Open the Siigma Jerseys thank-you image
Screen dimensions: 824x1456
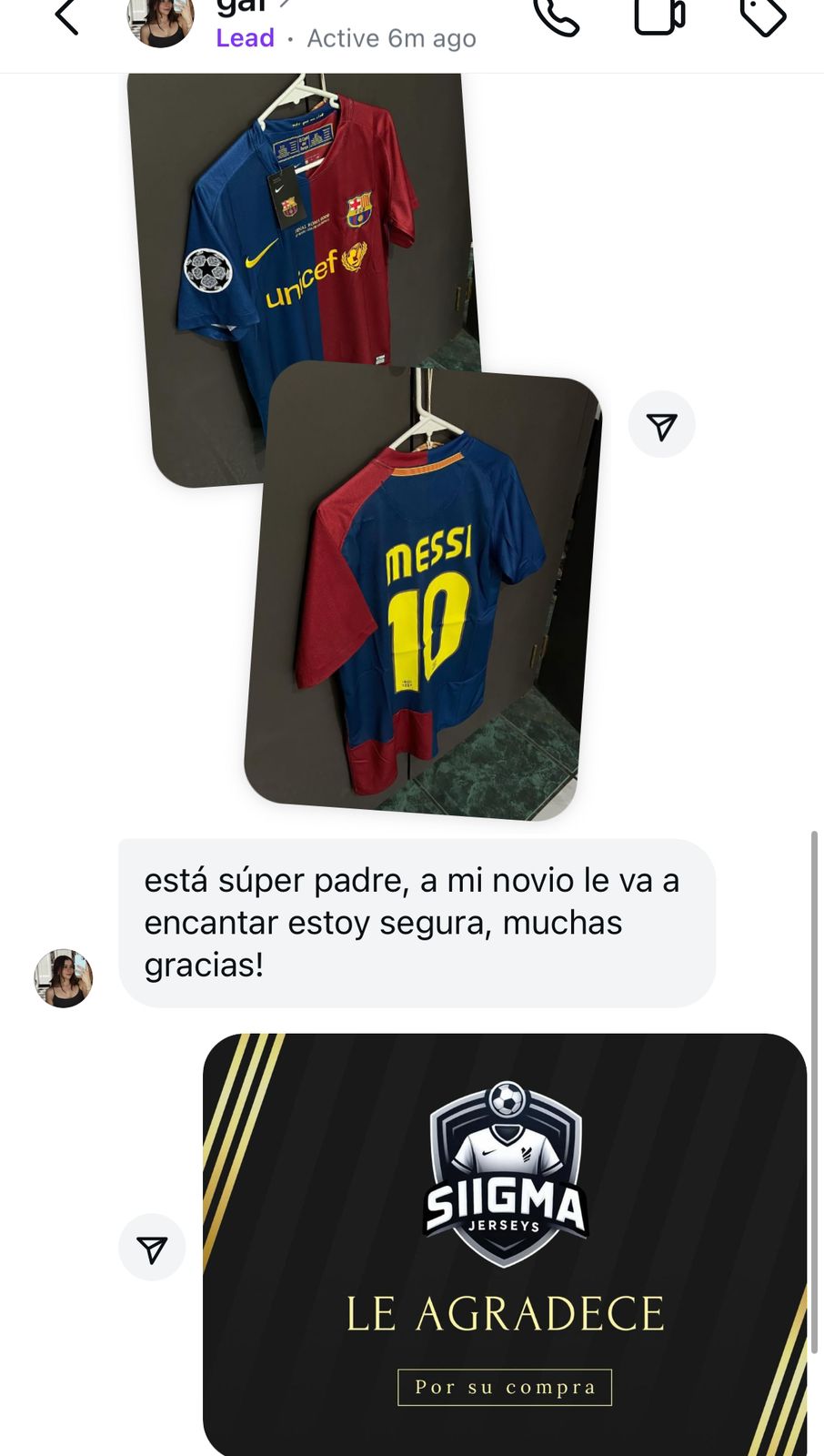point(505,1247)
